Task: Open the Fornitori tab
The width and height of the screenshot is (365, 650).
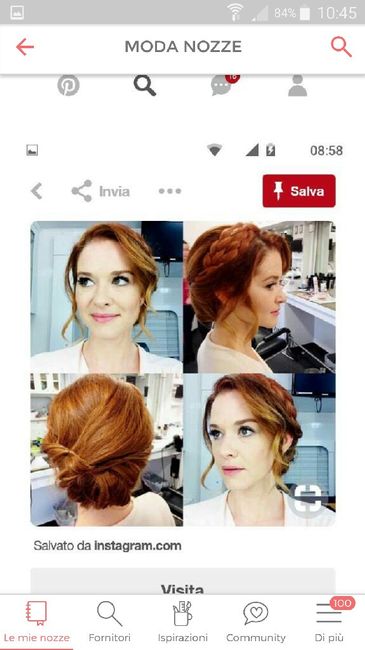Action: (110, 621)
